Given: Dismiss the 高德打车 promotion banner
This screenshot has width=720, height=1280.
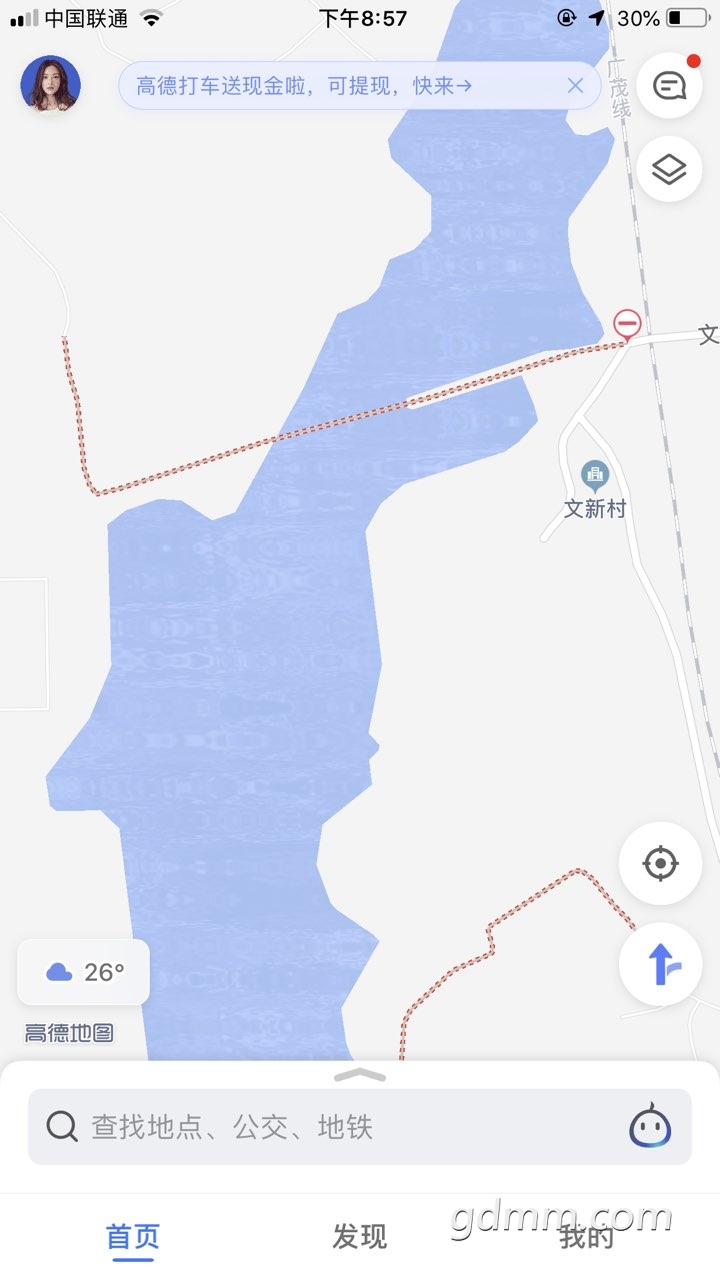Looking at the screenshot, I should click(575, 86).
